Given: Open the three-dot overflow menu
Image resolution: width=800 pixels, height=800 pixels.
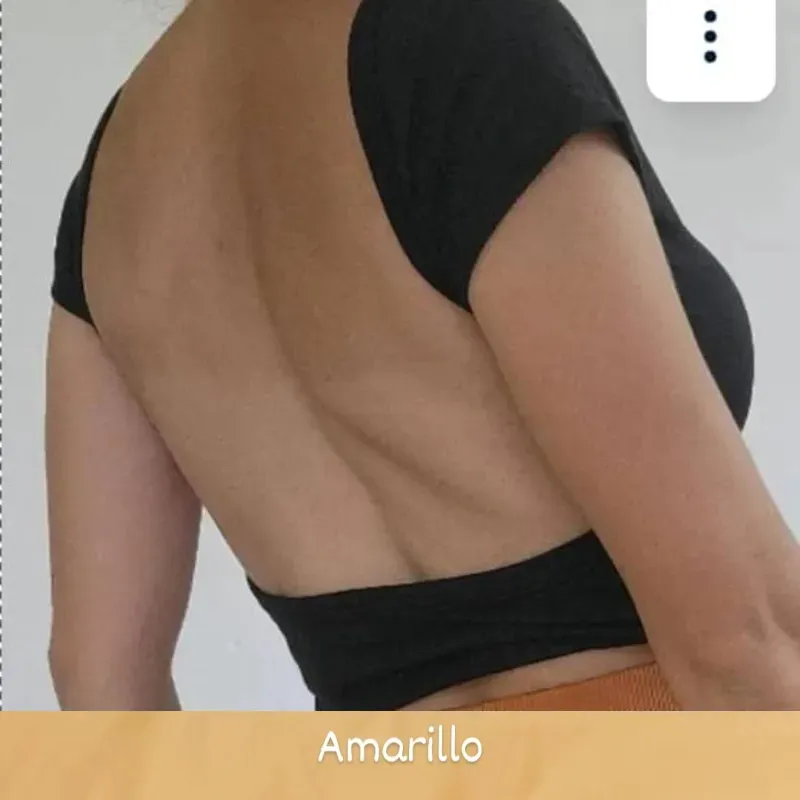Looking at the screenshot, I should pyautogui.click(x=710, y=38).
